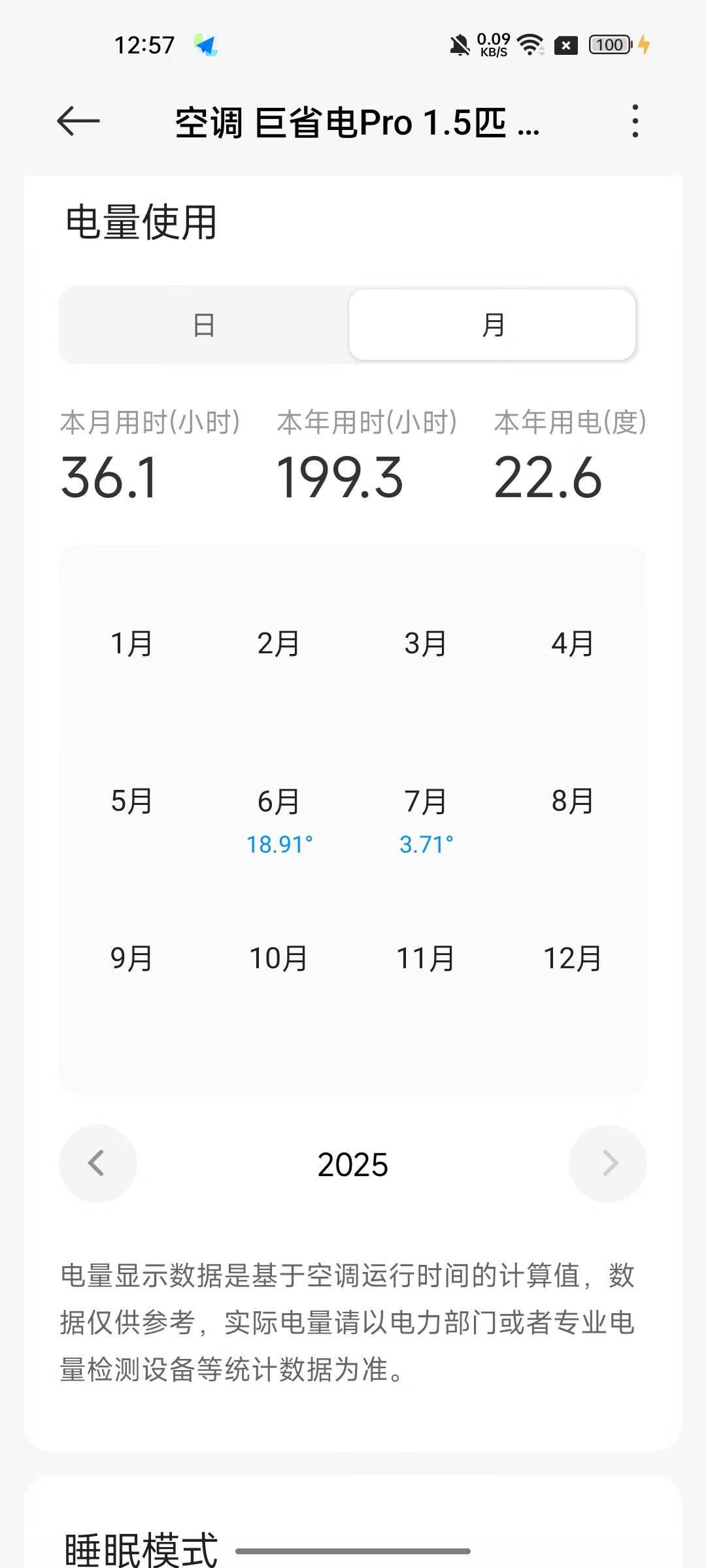Select 6月 showing 18.91° usage
Image resolution: width=706 pixels, height=1568 pixels.
click(279, 820)
